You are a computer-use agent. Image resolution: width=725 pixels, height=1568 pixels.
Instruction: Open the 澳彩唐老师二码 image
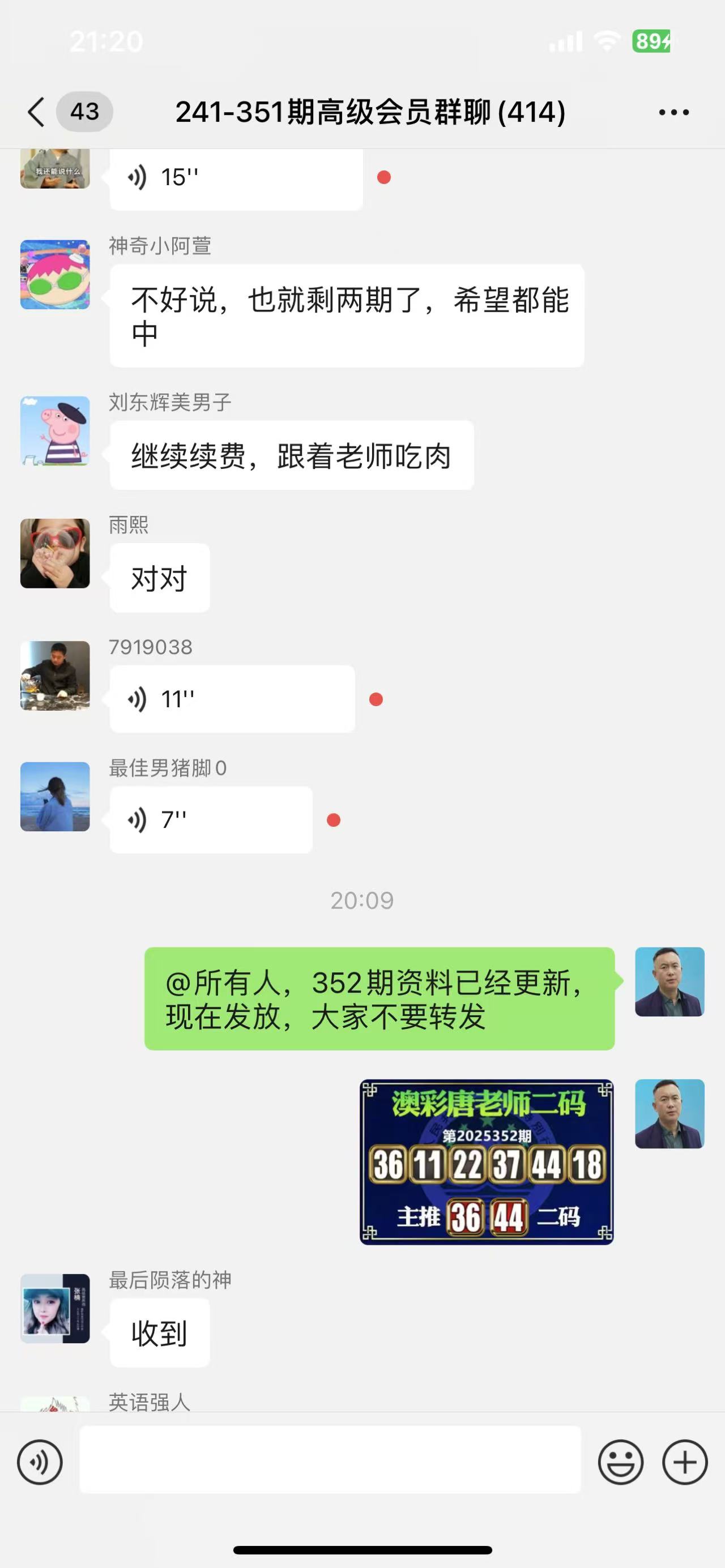pyautogui.click(x=487, y=1161)
